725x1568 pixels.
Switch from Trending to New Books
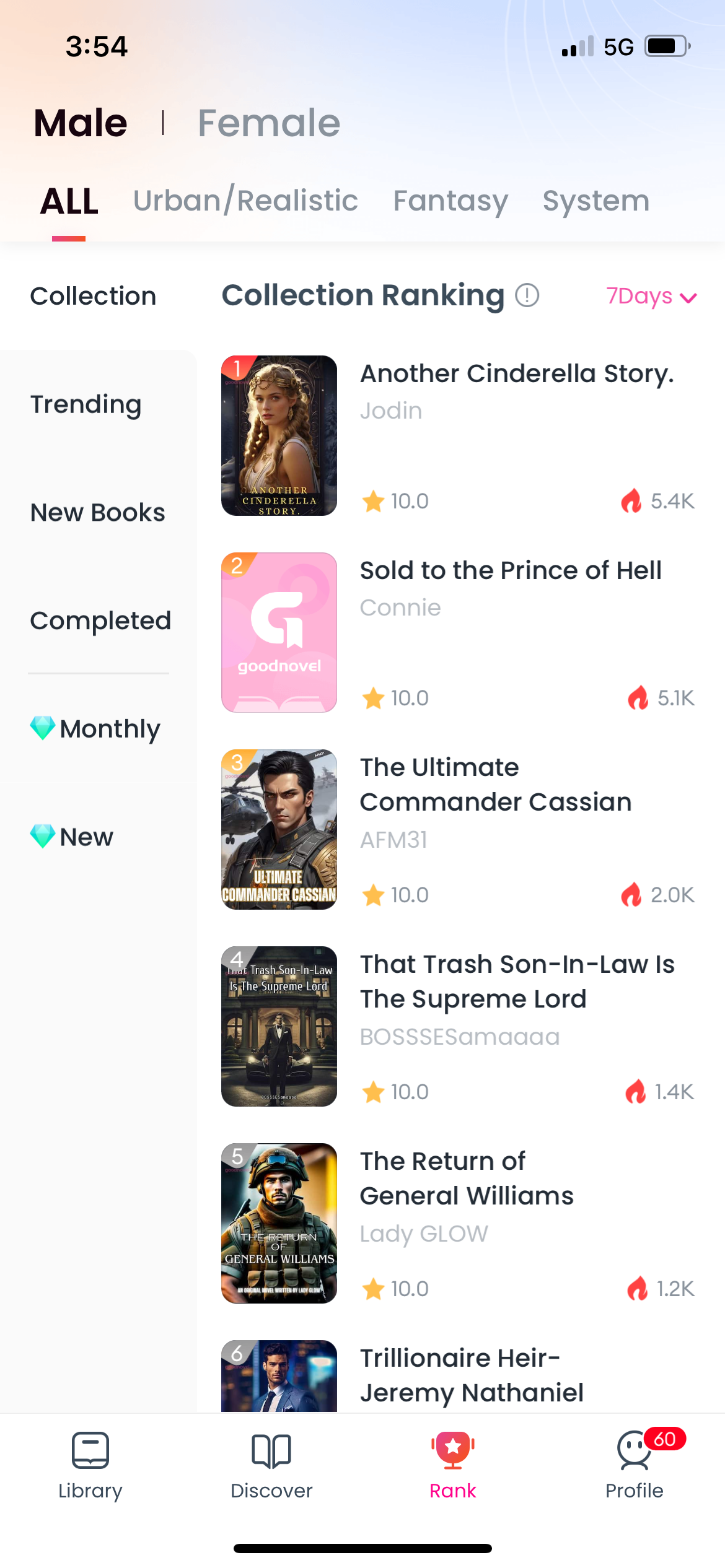(x=98, y=512)
